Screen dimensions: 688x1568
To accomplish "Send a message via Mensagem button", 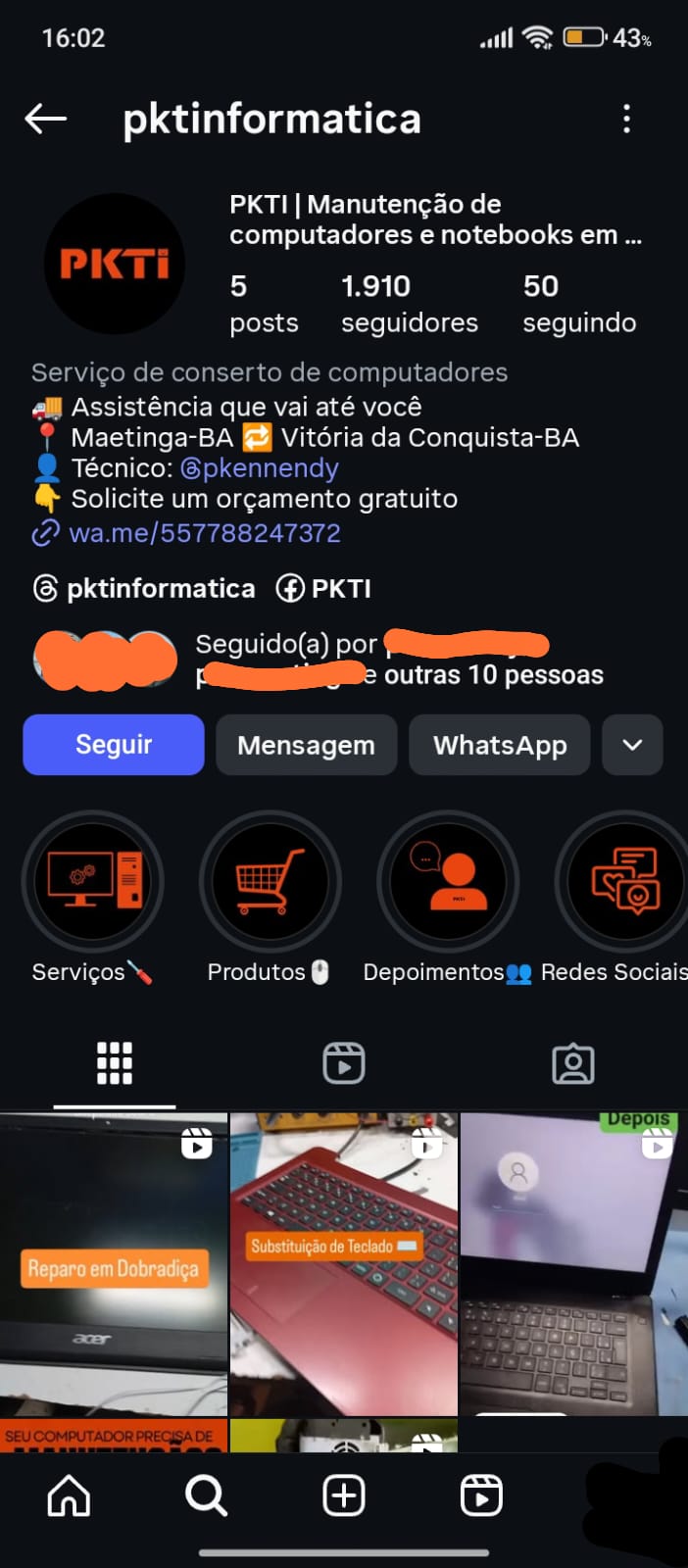I will 306,745.
